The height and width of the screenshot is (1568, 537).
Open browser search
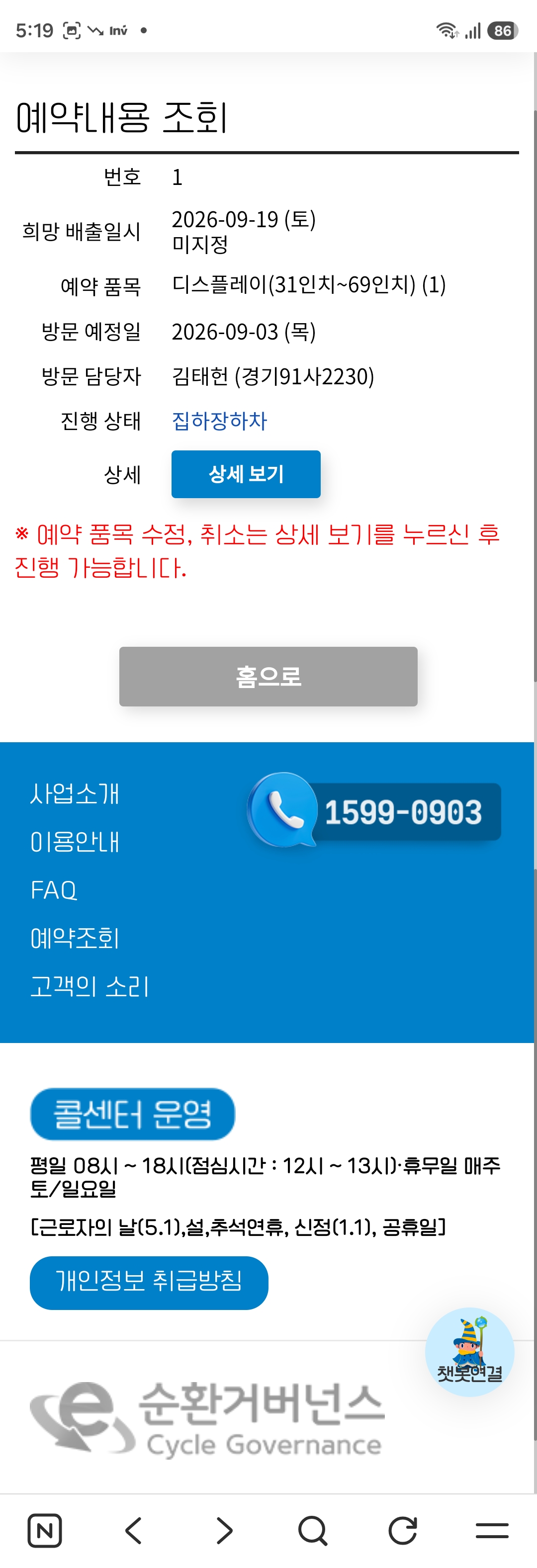pyautogui.click(x=313, y=1530)
